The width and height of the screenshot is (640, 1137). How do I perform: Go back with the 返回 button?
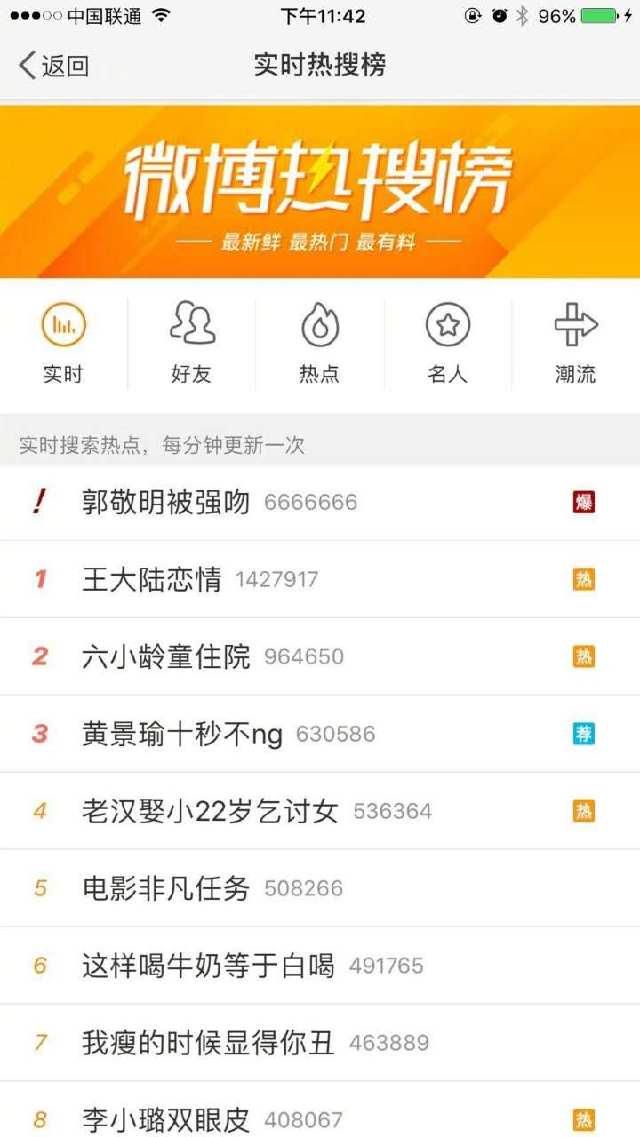(x=54, y=65)
